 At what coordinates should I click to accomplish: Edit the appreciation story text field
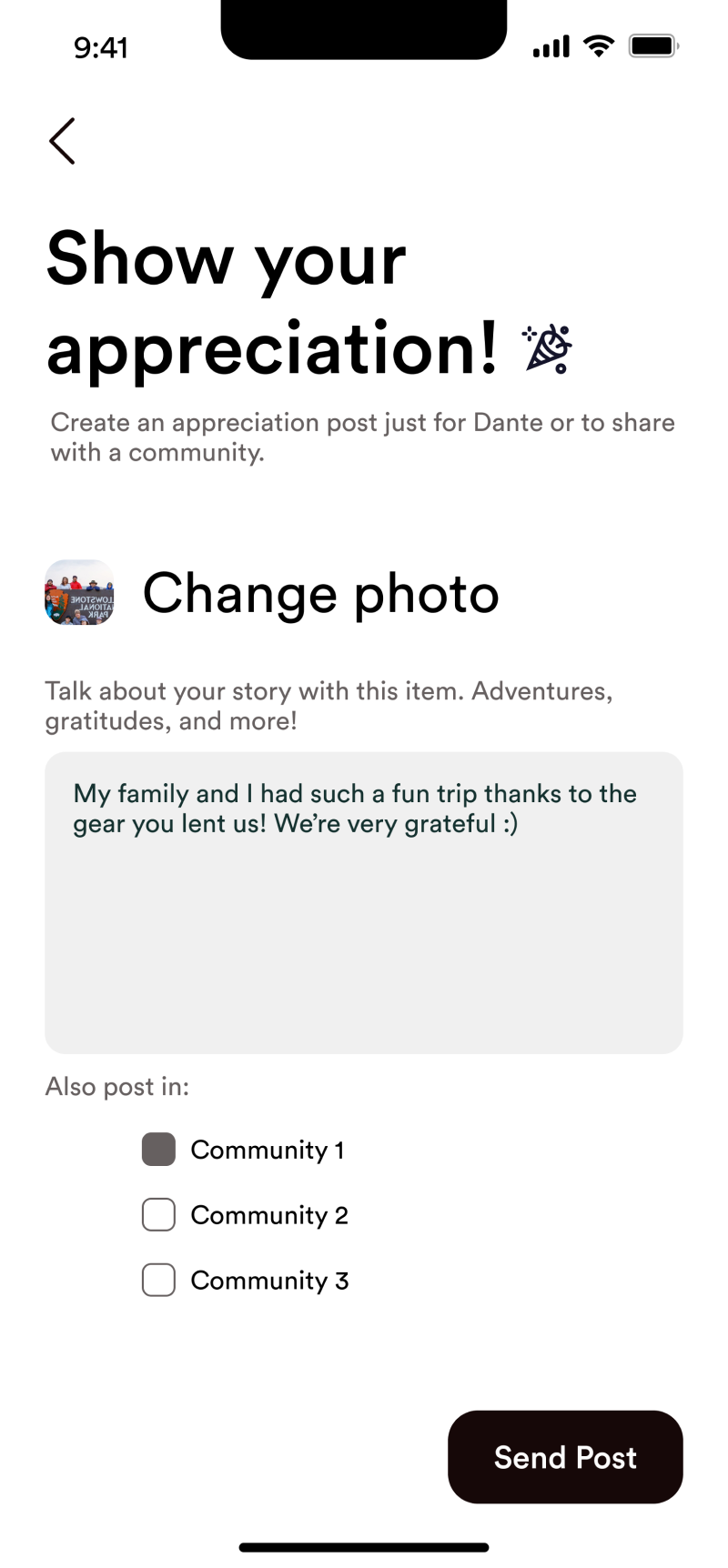[364, 902]
